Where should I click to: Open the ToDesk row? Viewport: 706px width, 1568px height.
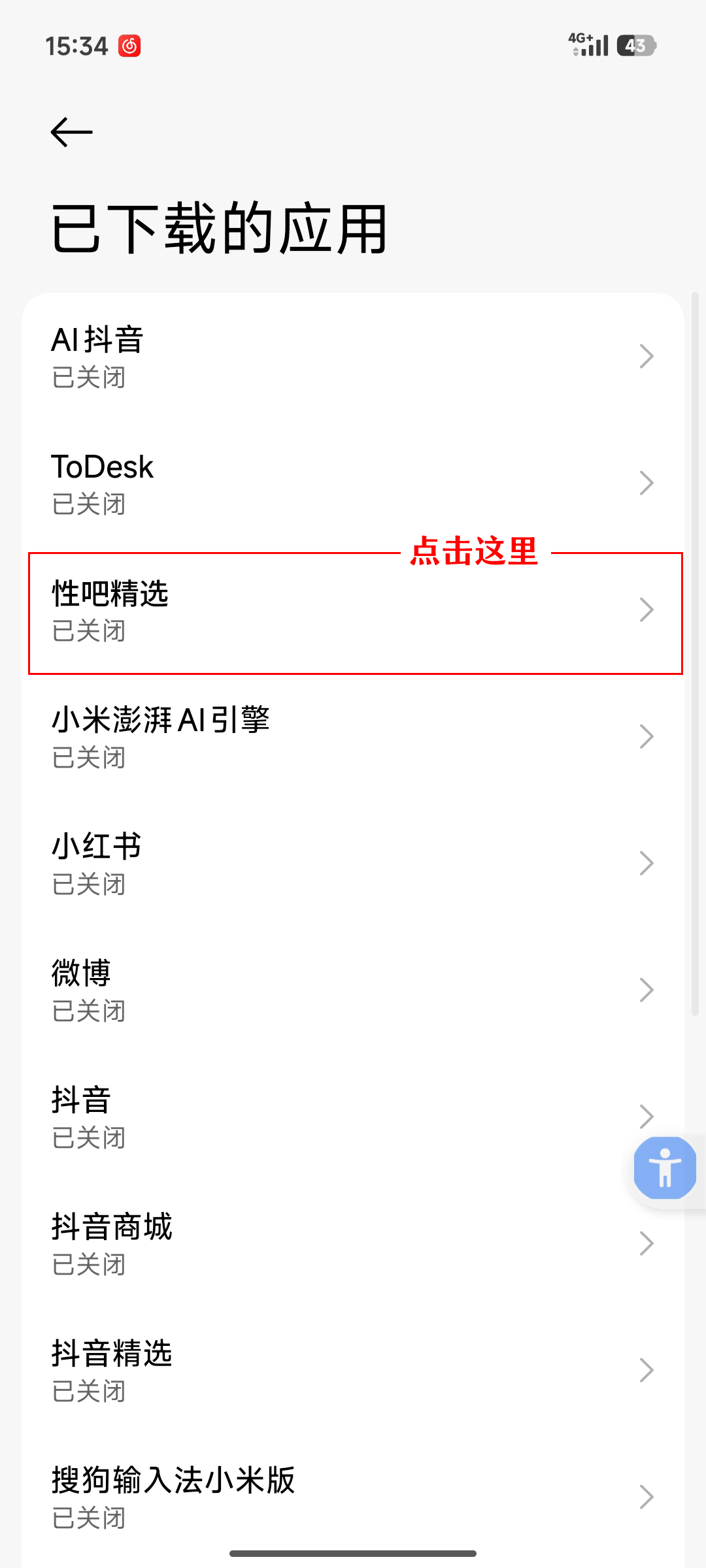click(x=353, y=483)
